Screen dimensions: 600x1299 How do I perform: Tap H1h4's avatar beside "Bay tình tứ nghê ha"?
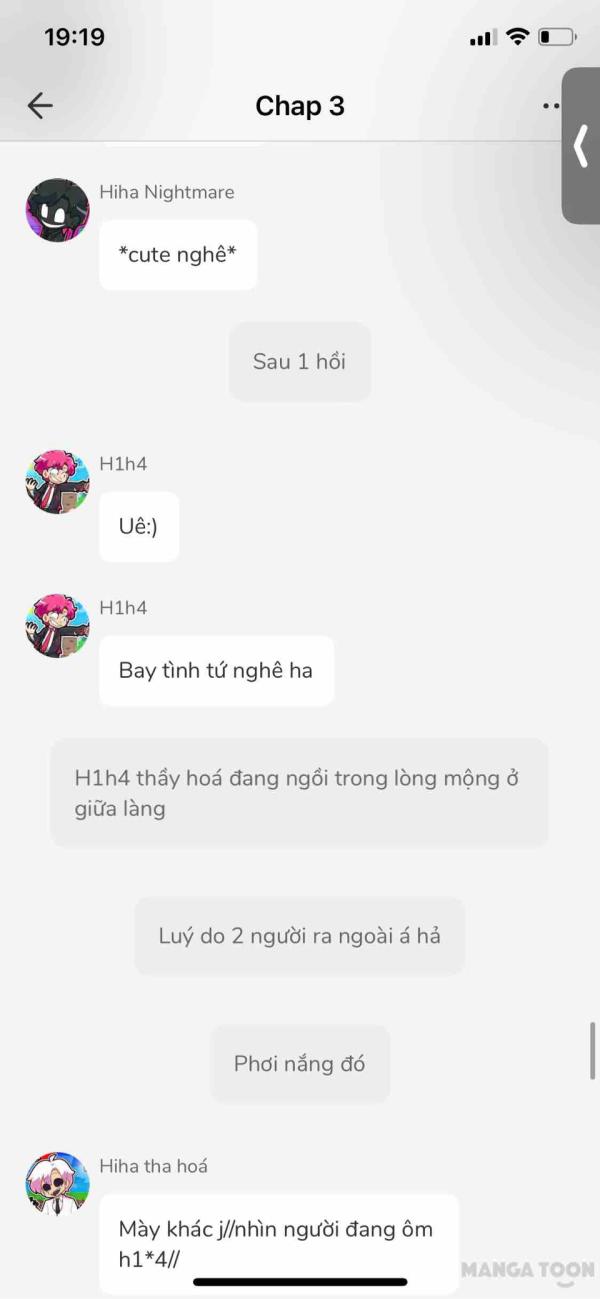click(57, 626)
